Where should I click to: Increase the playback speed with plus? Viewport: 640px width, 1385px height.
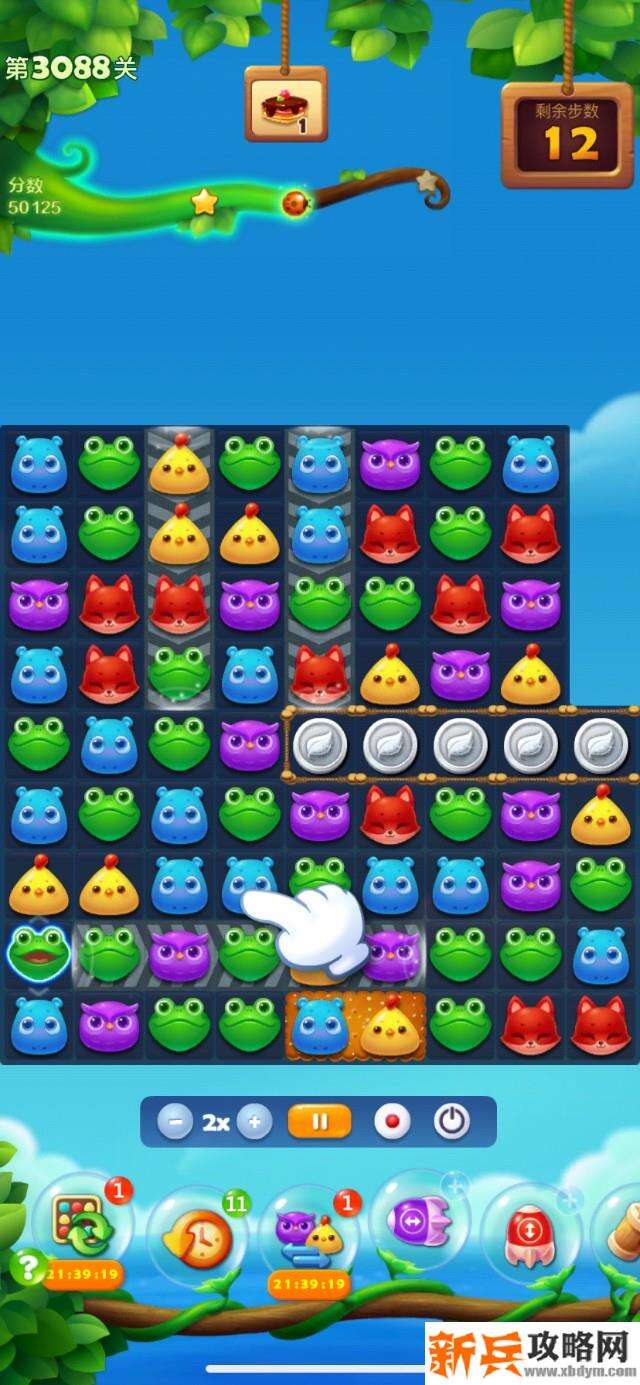pyautogui.click(x=254, y=1122)
